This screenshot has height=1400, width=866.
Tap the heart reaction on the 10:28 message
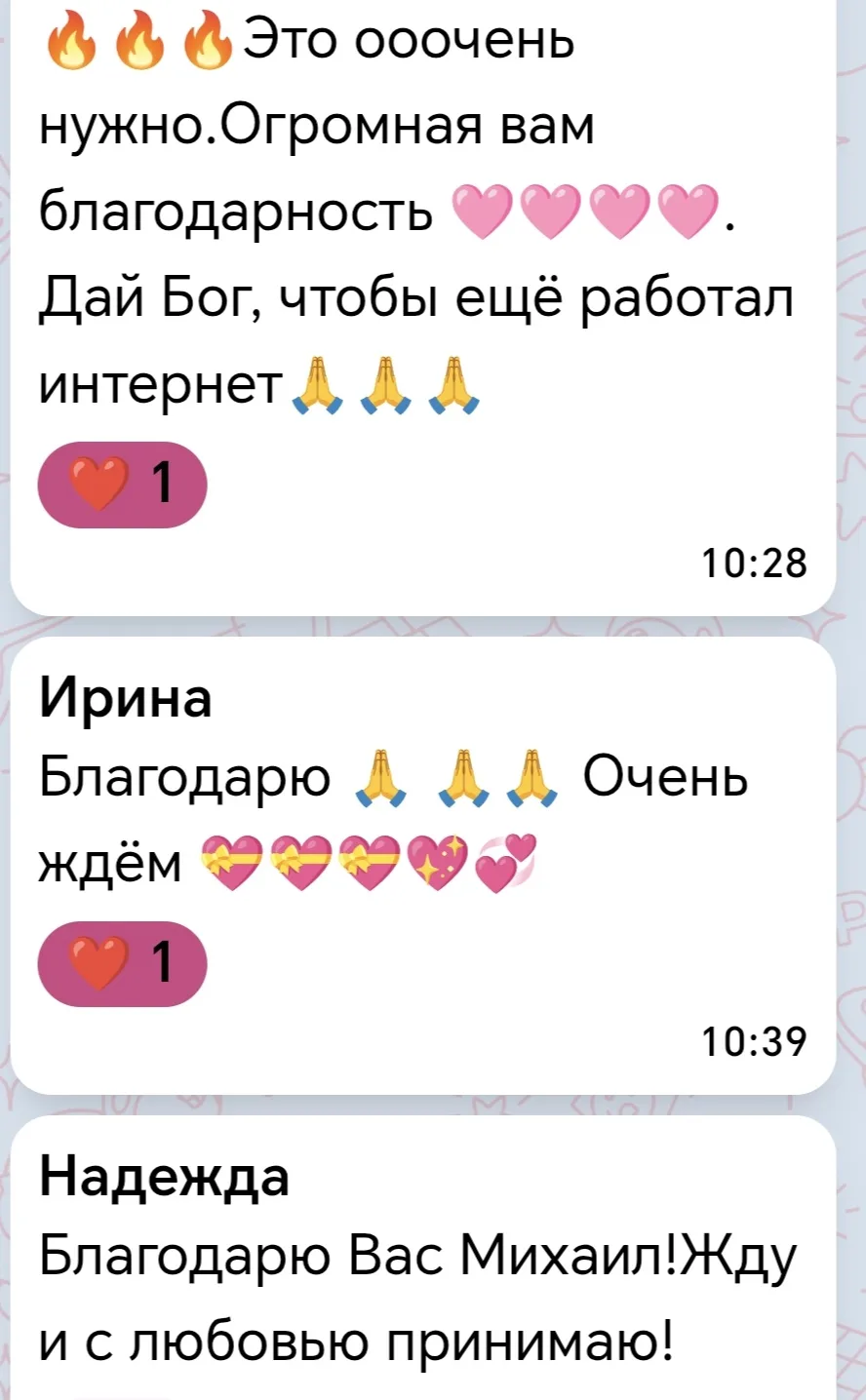tap(122, 486)
